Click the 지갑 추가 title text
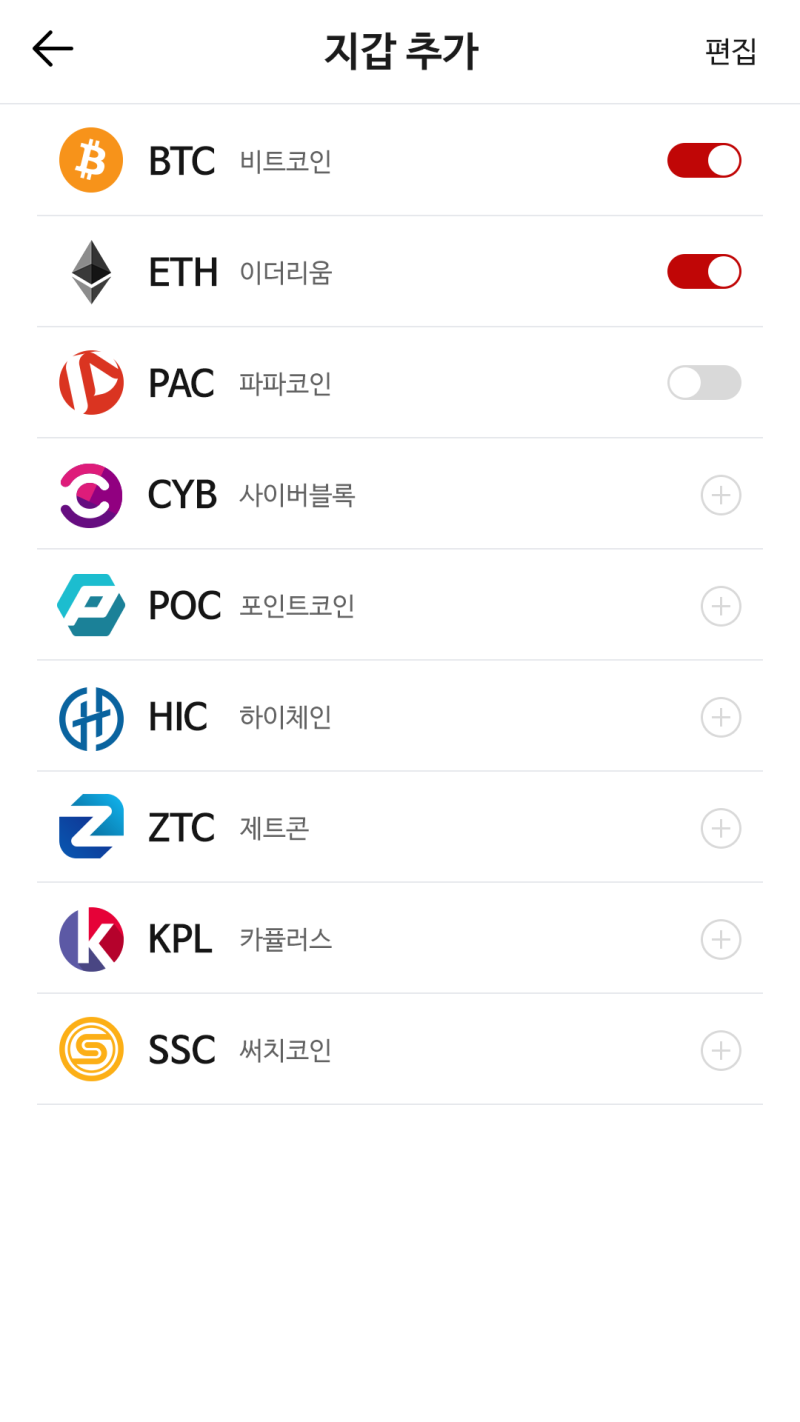The height and width of the screenshot is (1422, 800). click(x=400, y=50)
